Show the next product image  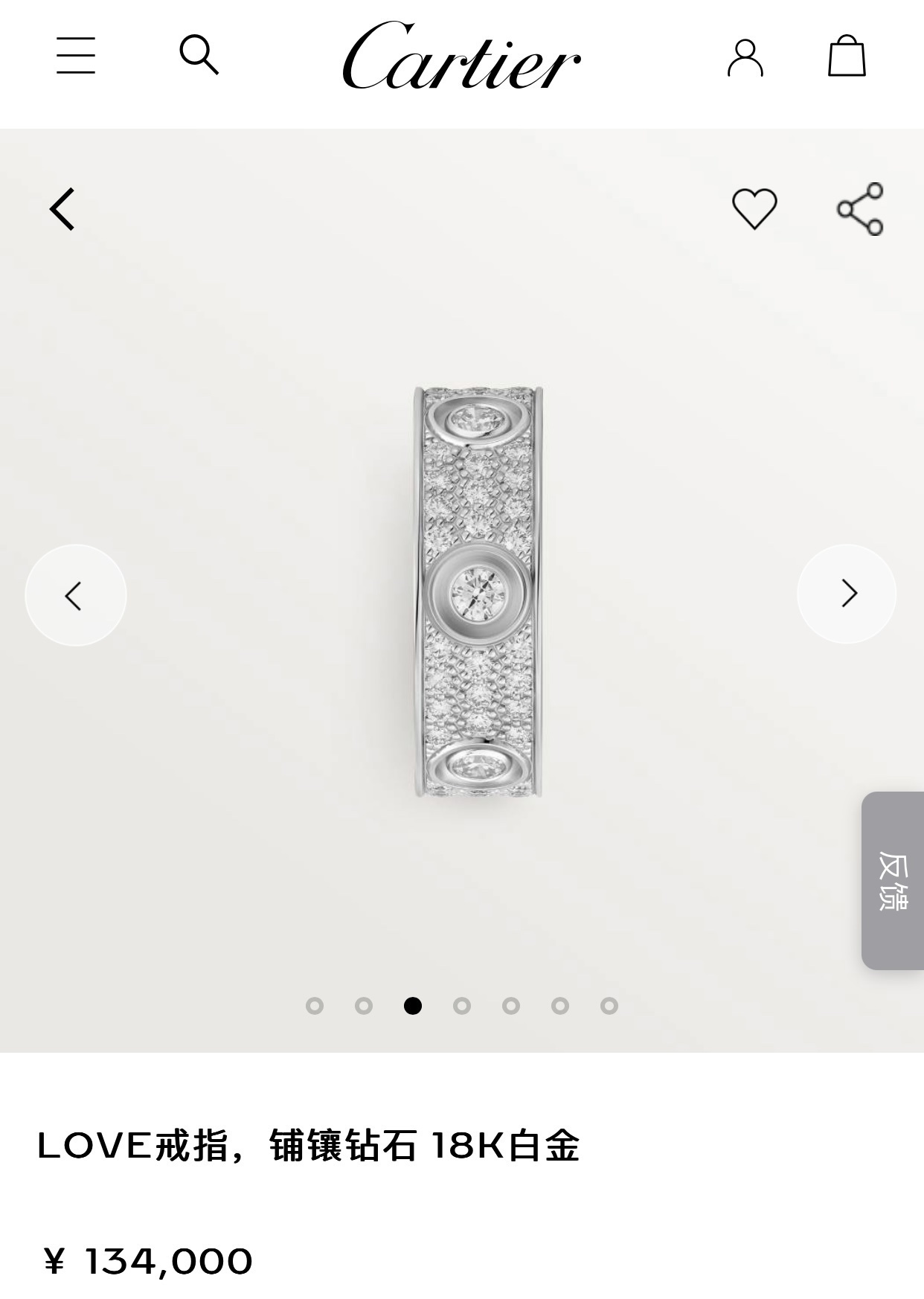[x=847, y=594]
